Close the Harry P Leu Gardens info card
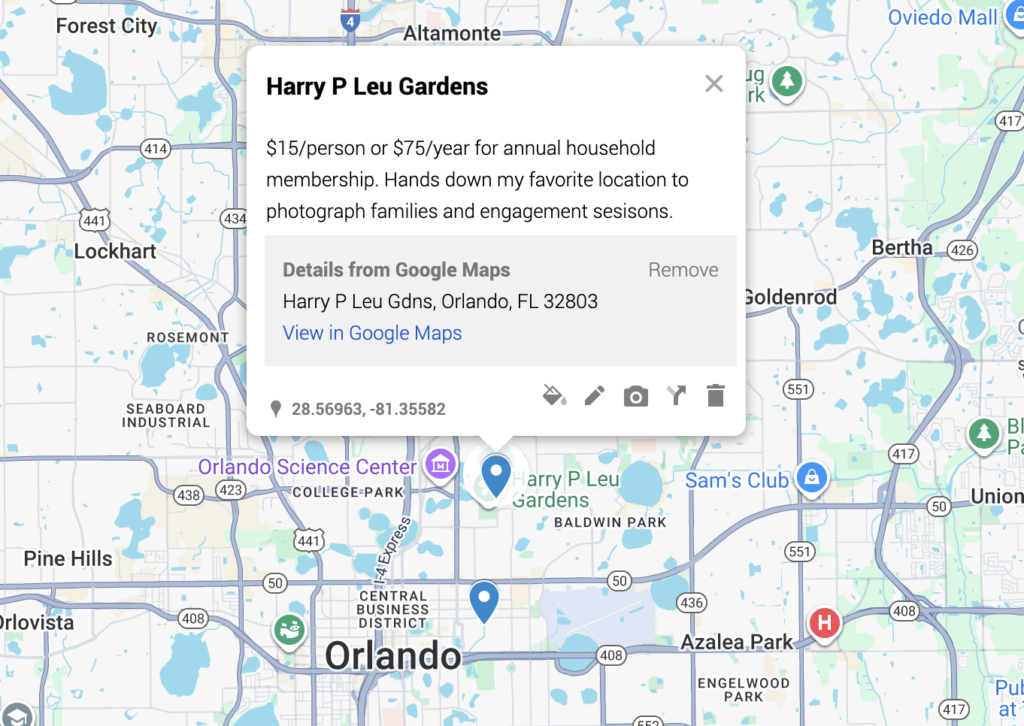The image size is (1024, 726). click(x=713, y=84)
